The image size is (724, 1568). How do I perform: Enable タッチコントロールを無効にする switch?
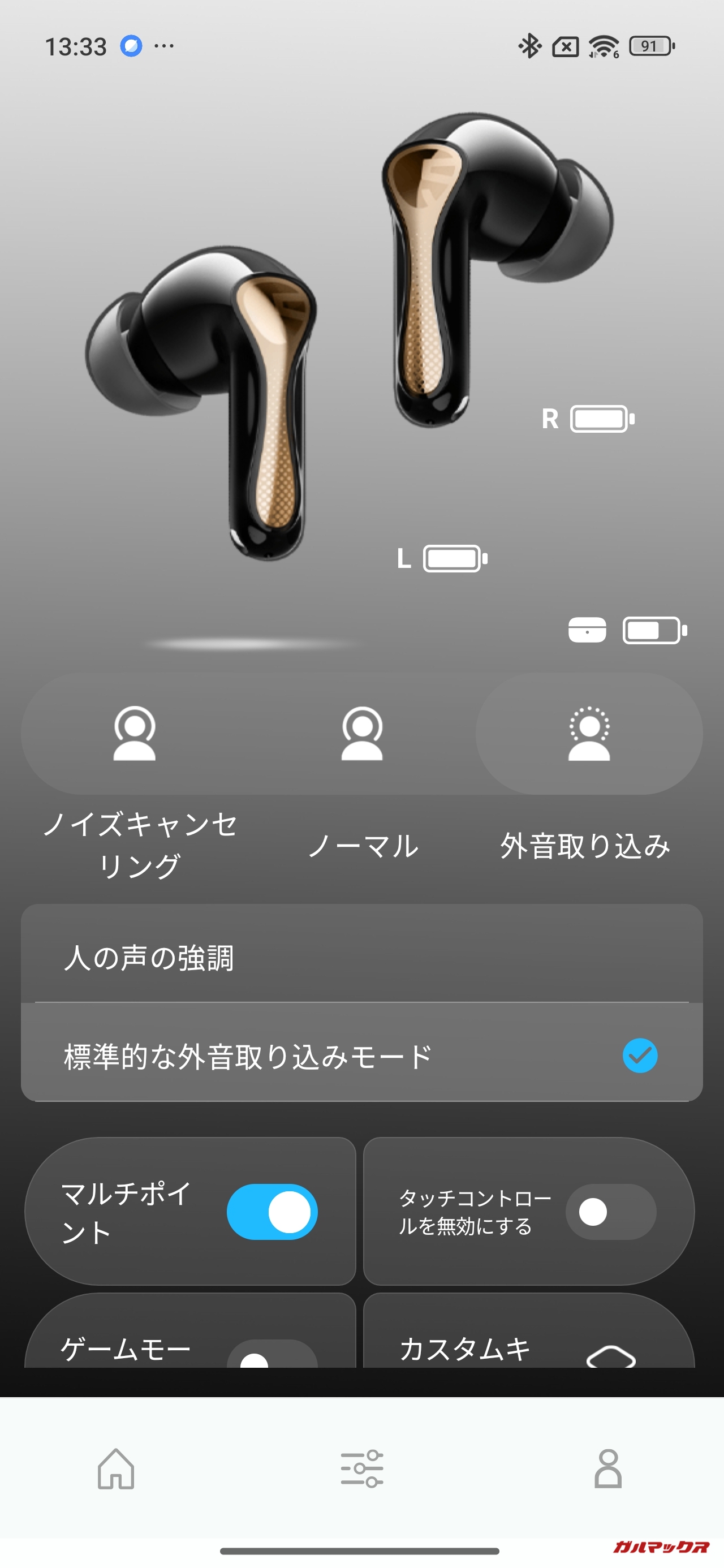(x=611, y=1211)
